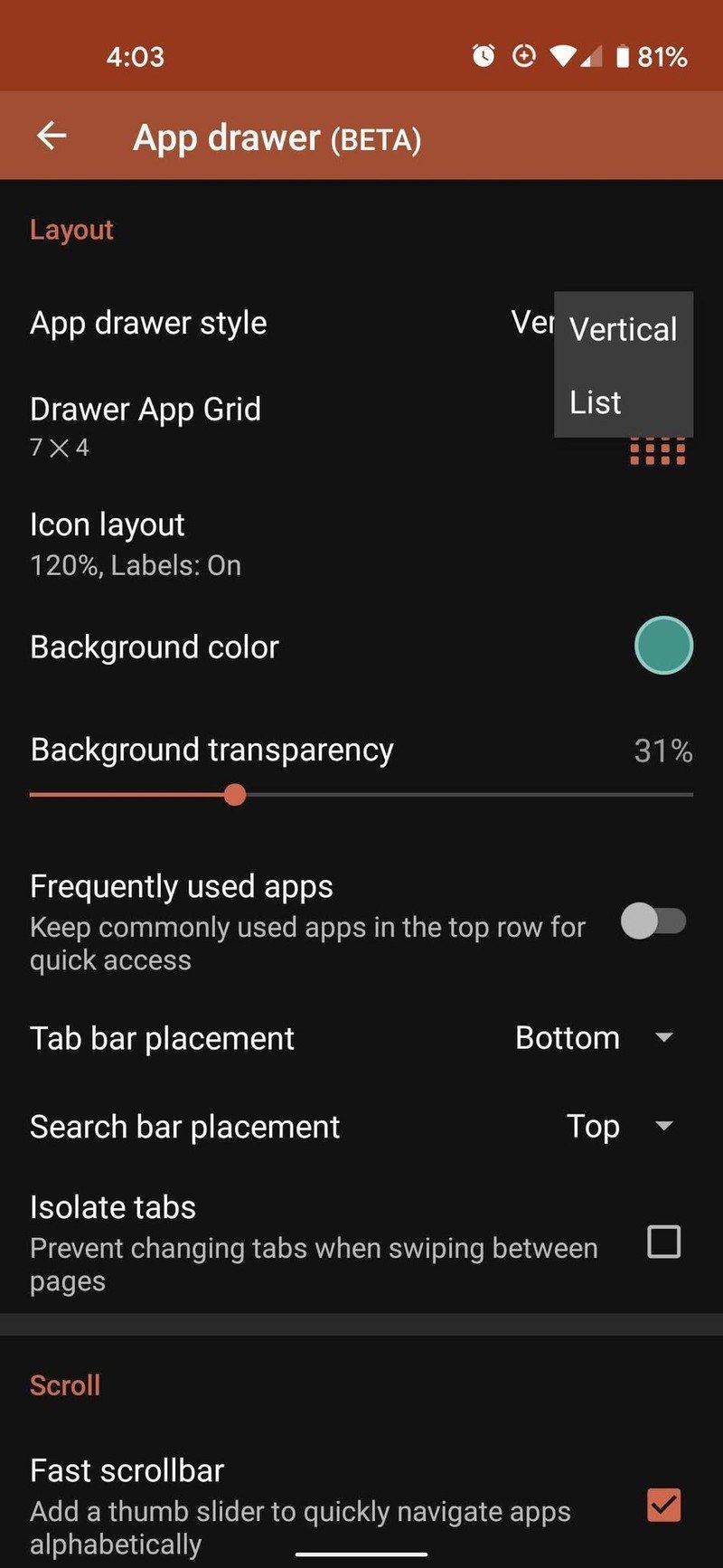Tap the data saver status icon
Screen dimensions: 723x1568
click(524, 56)
